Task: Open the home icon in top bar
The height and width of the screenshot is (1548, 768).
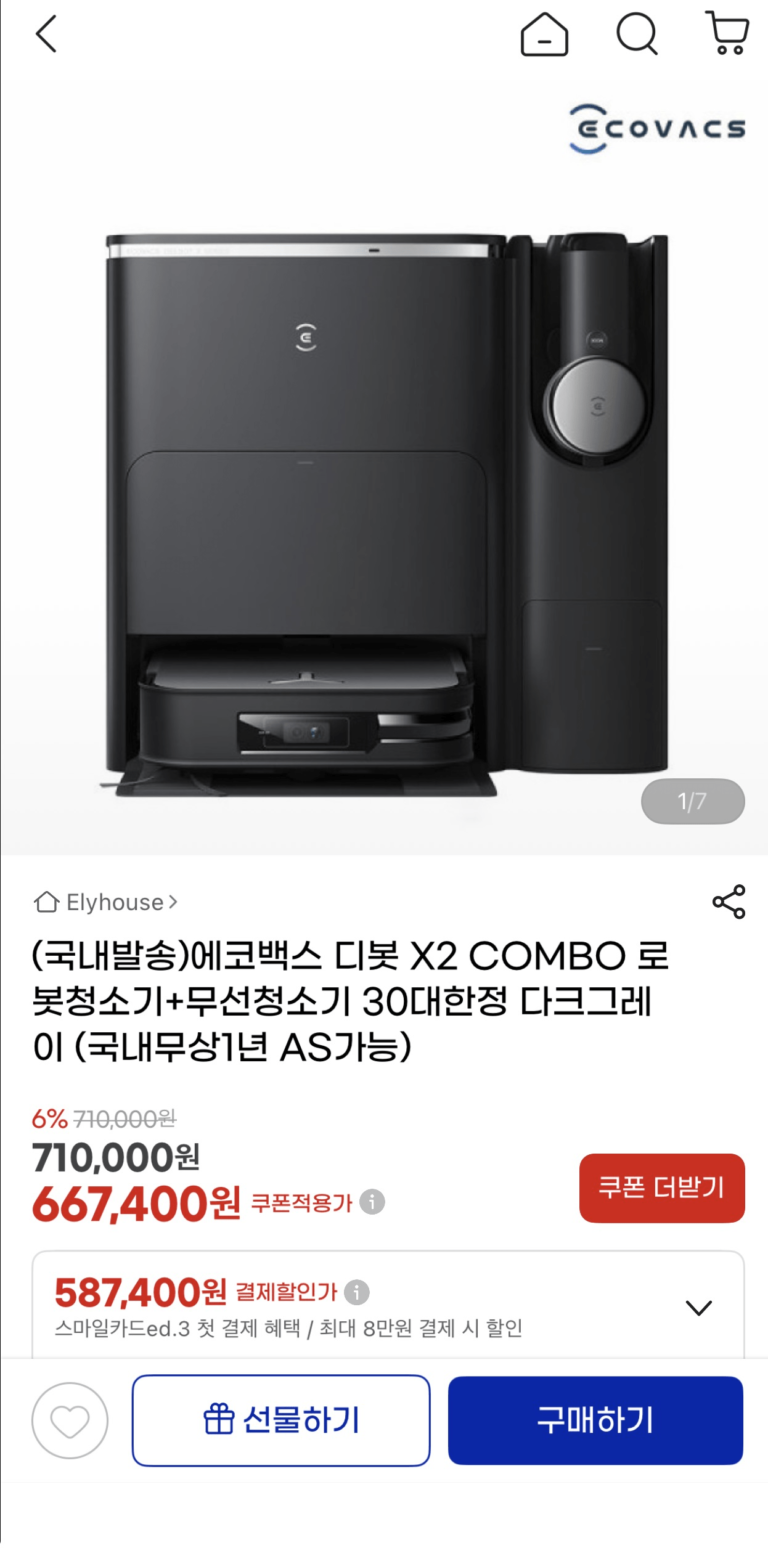Action: 544,36
